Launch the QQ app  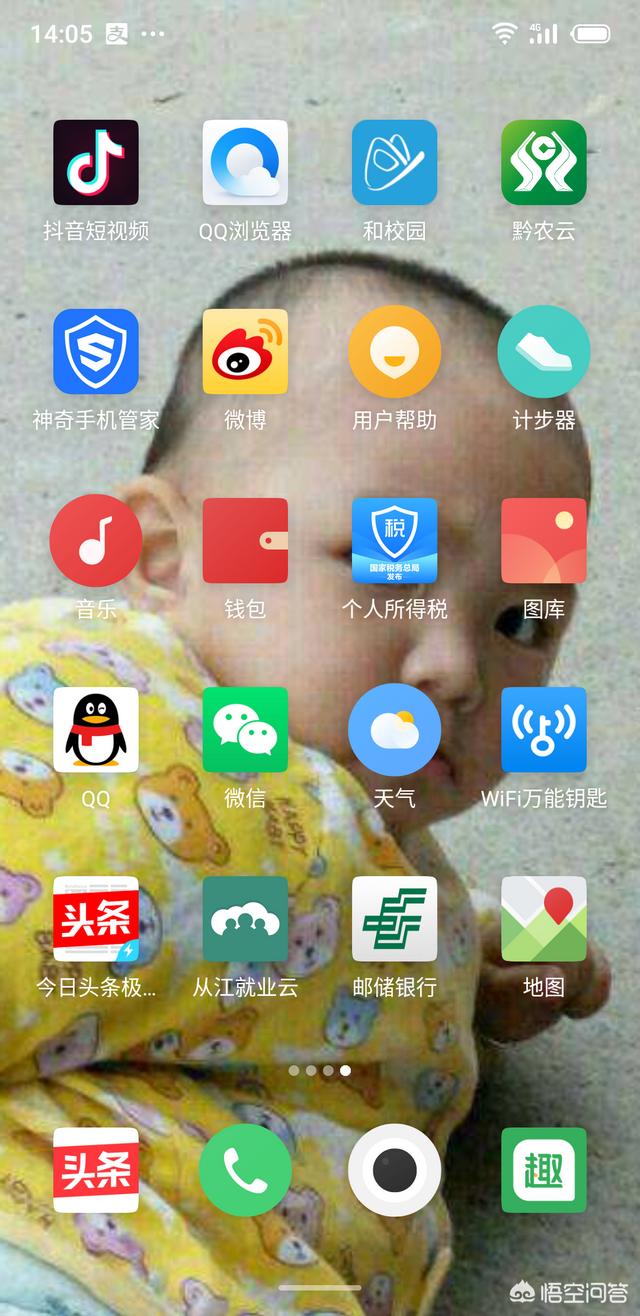(x=96, y=729)
